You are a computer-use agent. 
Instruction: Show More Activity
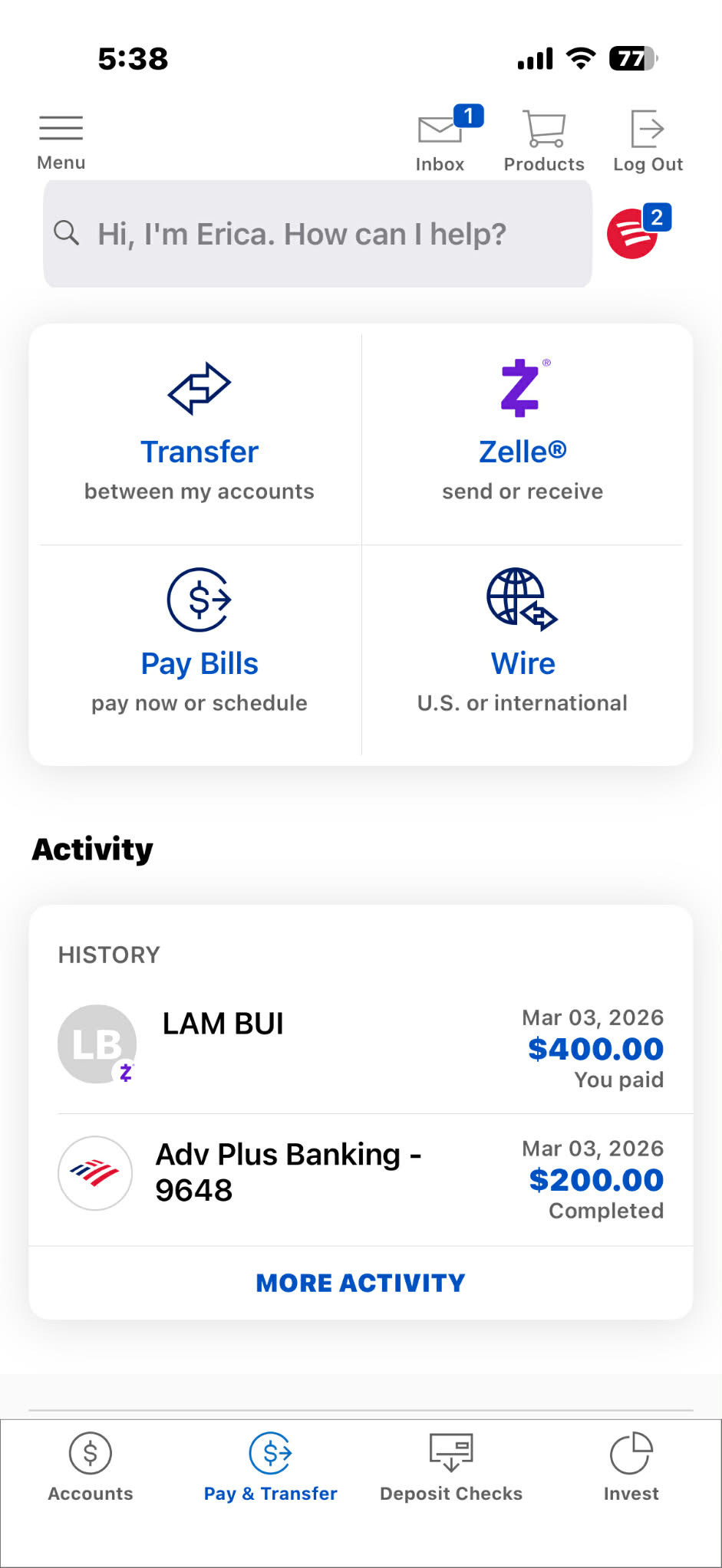coord(361,1283)
